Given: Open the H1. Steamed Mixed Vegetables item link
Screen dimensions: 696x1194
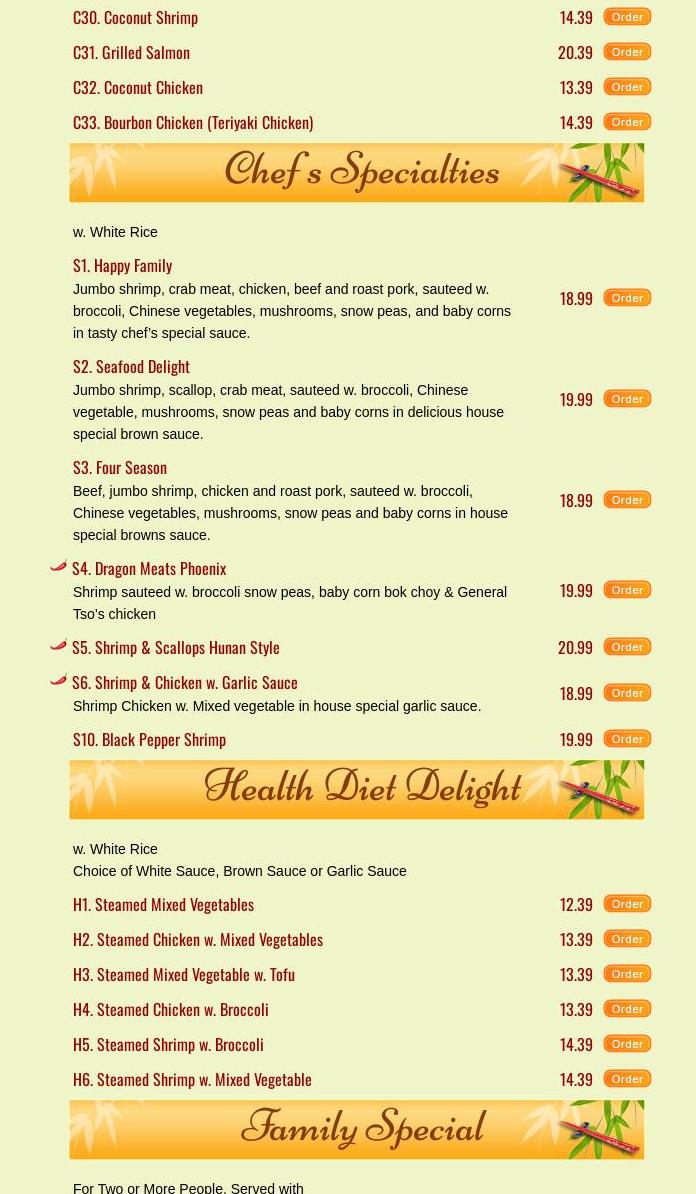Looking at the screenshot, I should click(x=163, y=905).
